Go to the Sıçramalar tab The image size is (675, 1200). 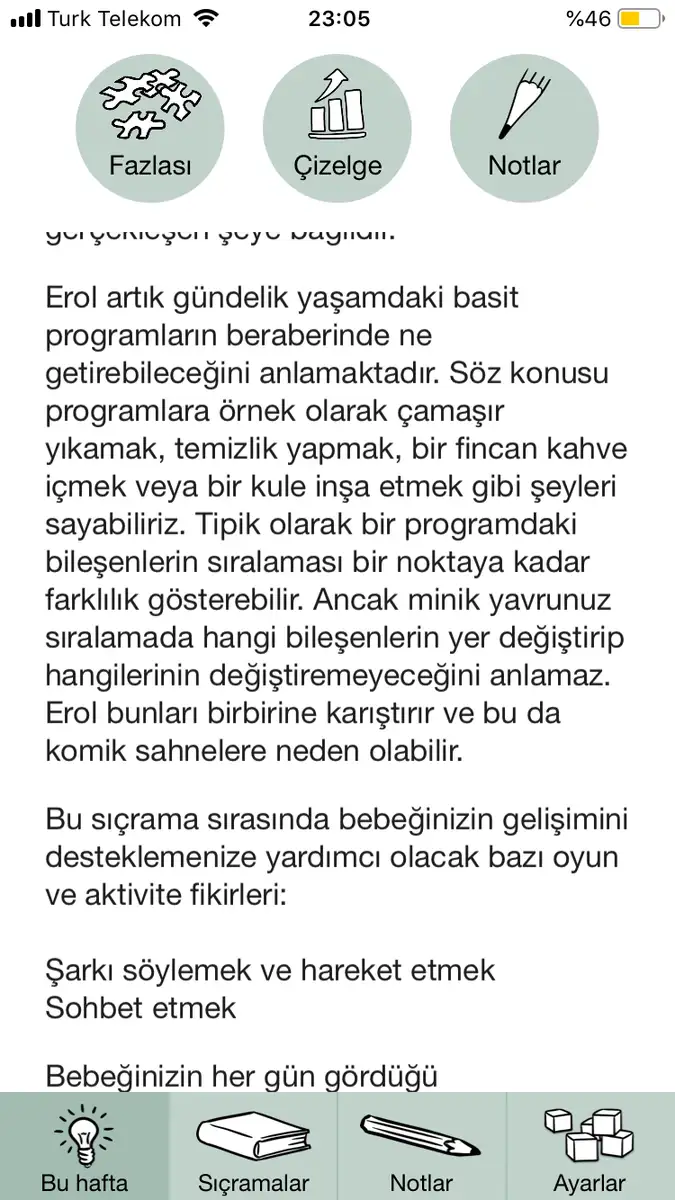tap(253, 1147)
